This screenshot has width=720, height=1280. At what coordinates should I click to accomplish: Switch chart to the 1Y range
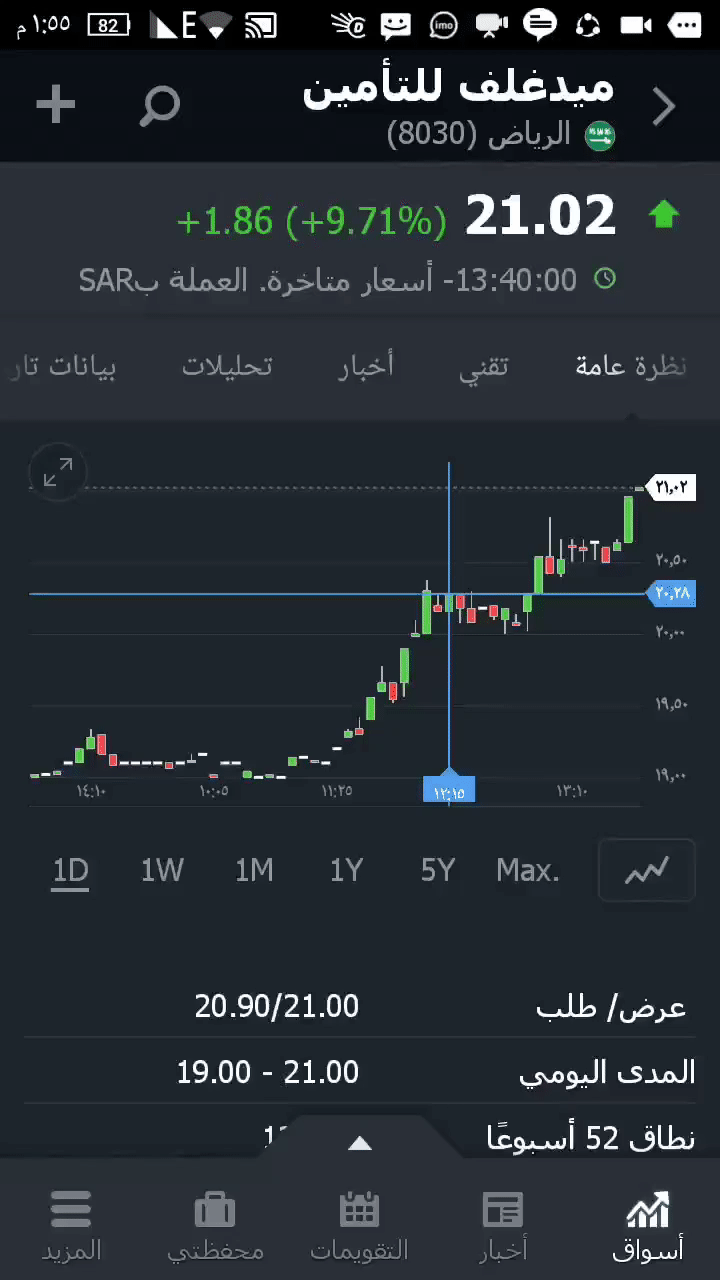coord(346,871)
